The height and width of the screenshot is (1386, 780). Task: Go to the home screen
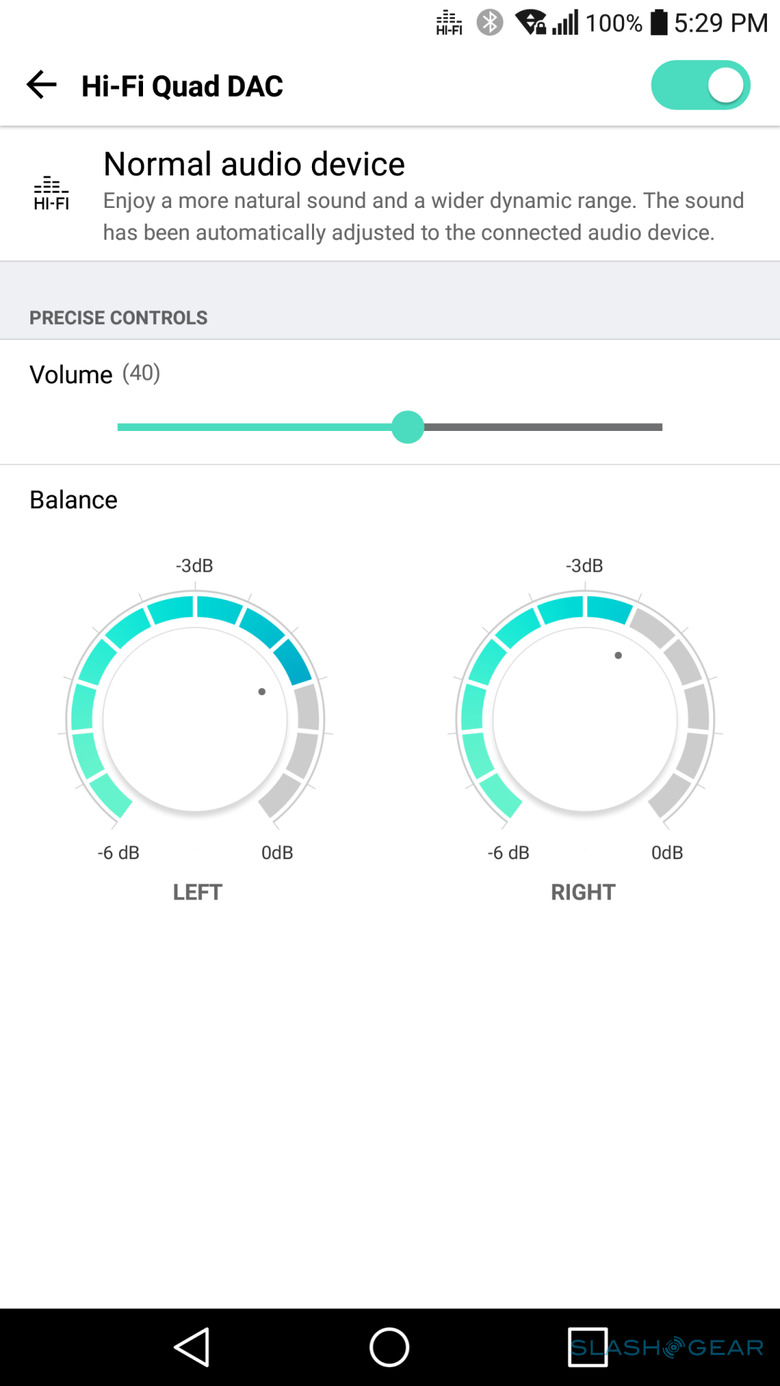click(x=389, y=1347)
